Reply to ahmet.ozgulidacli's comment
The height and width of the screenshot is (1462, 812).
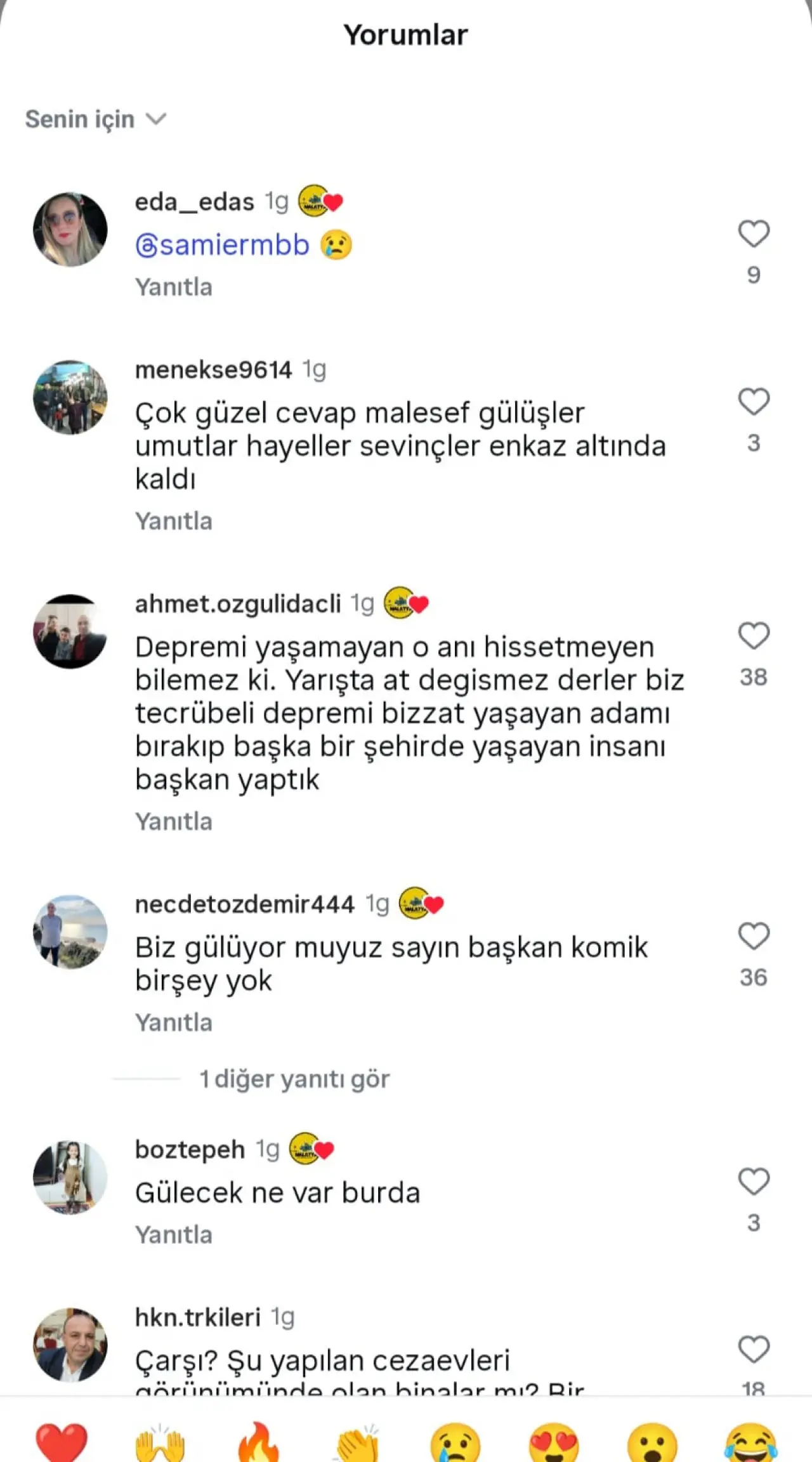click(x=174, y=822)
